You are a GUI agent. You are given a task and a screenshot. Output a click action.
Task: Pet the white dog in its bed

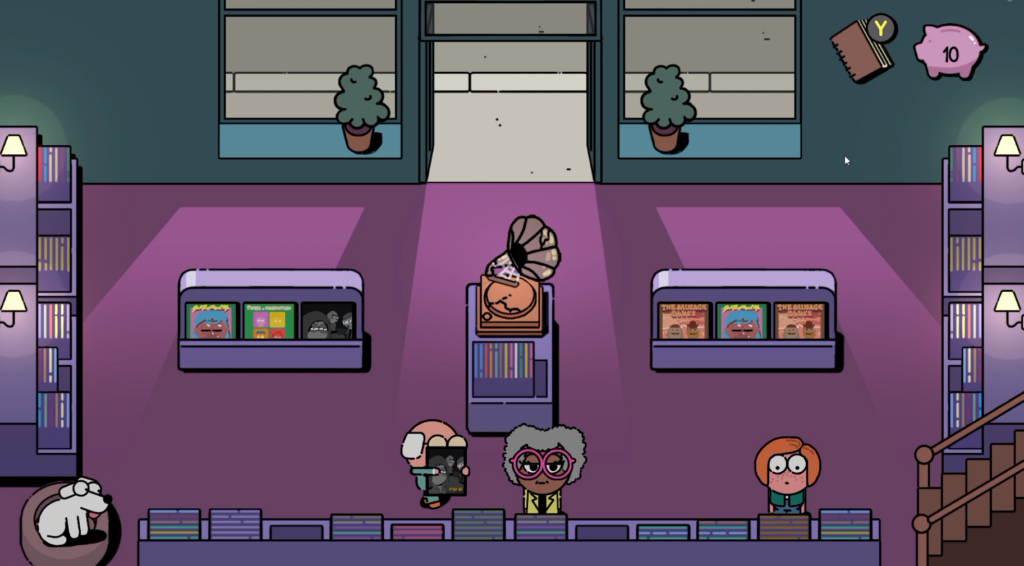pos(72,511)
